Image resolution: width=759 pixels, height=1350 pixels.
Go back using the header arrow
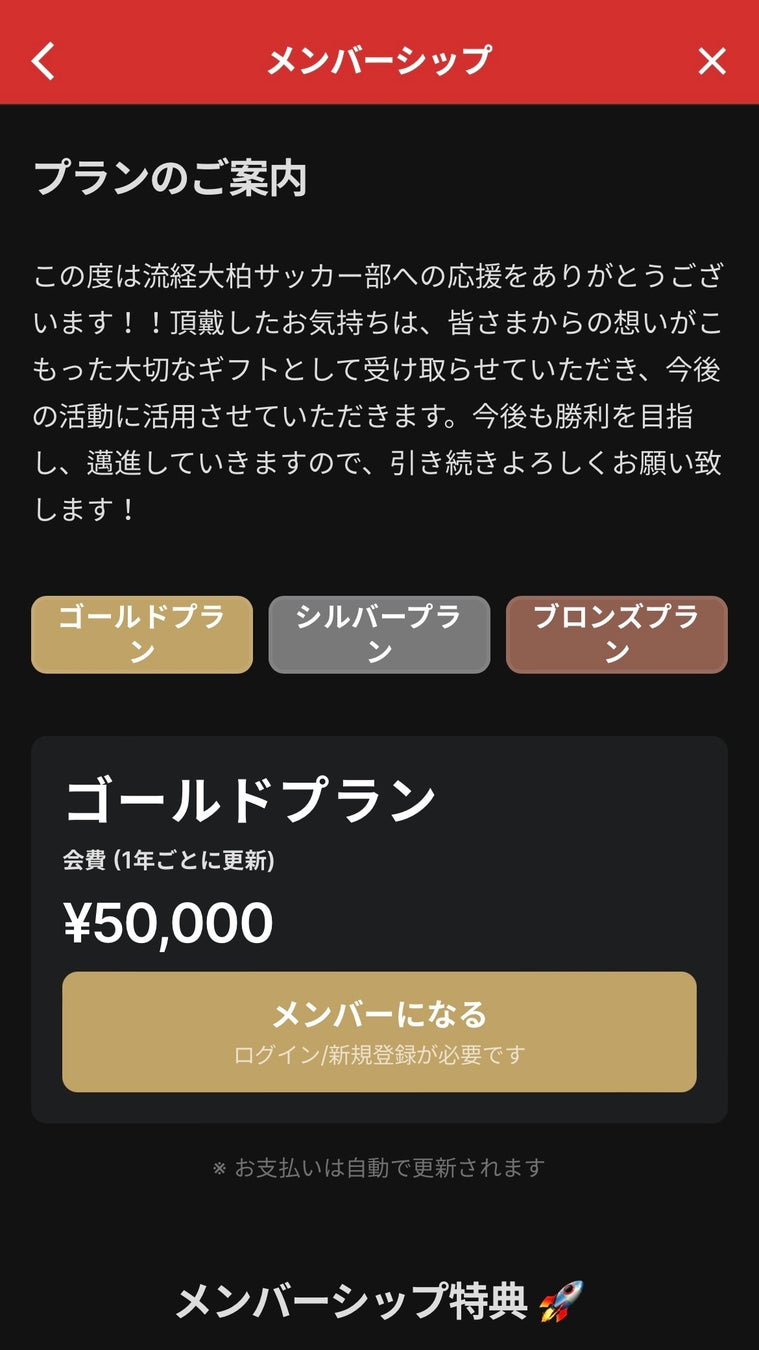click(x=43, y=61)
